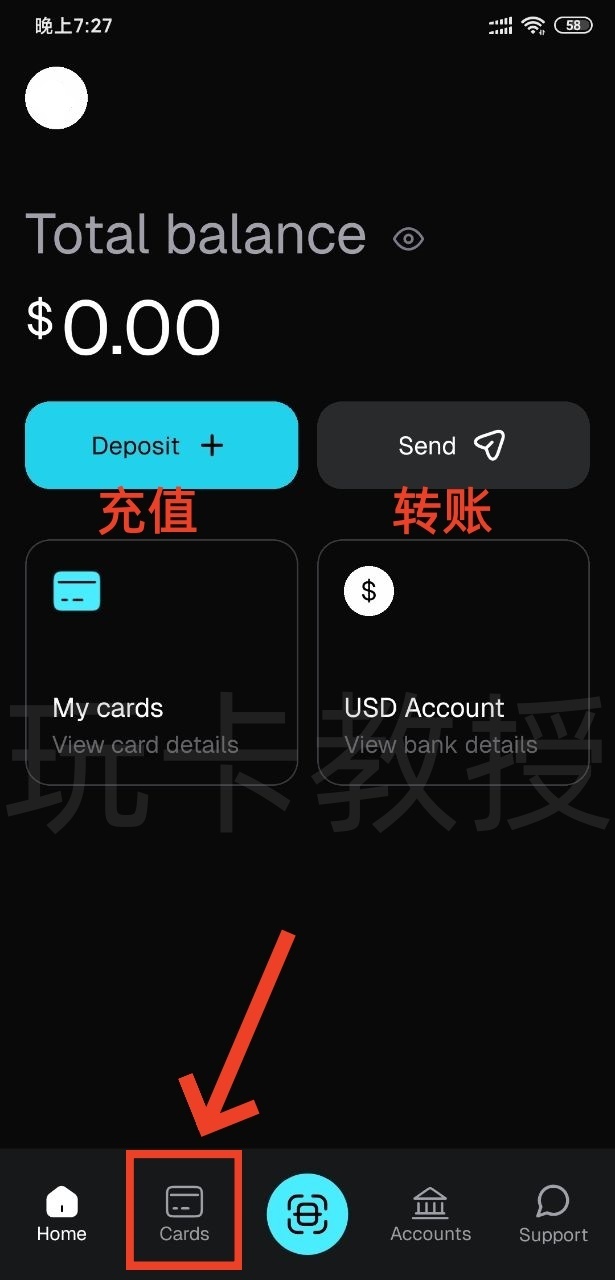
Task: Open the center scan button
Action: tap(307, 1214)
